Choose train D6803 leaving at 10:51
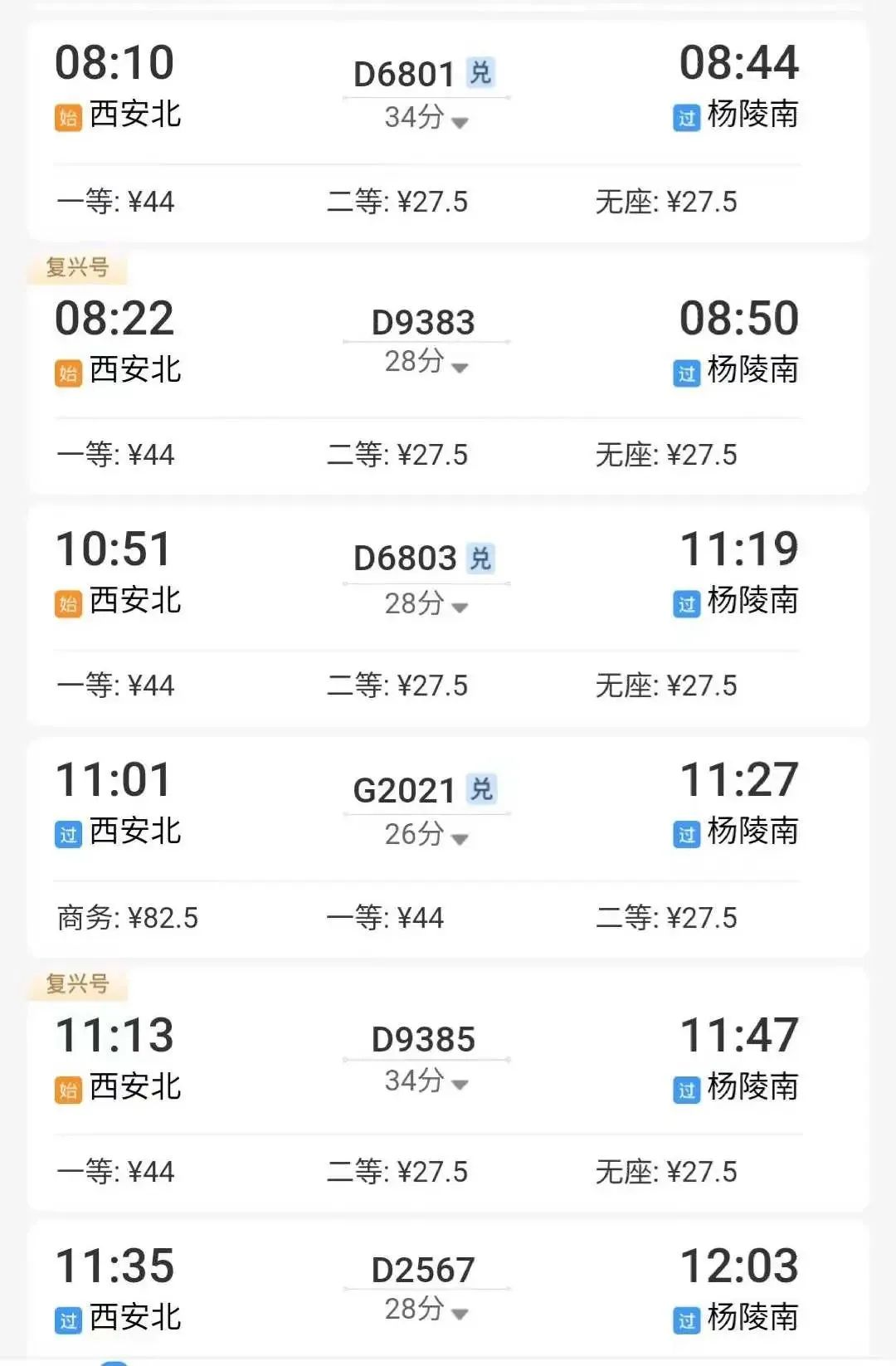Viewport: 896px width, 1366px height. pyautogui.click(x=405, y=559)
